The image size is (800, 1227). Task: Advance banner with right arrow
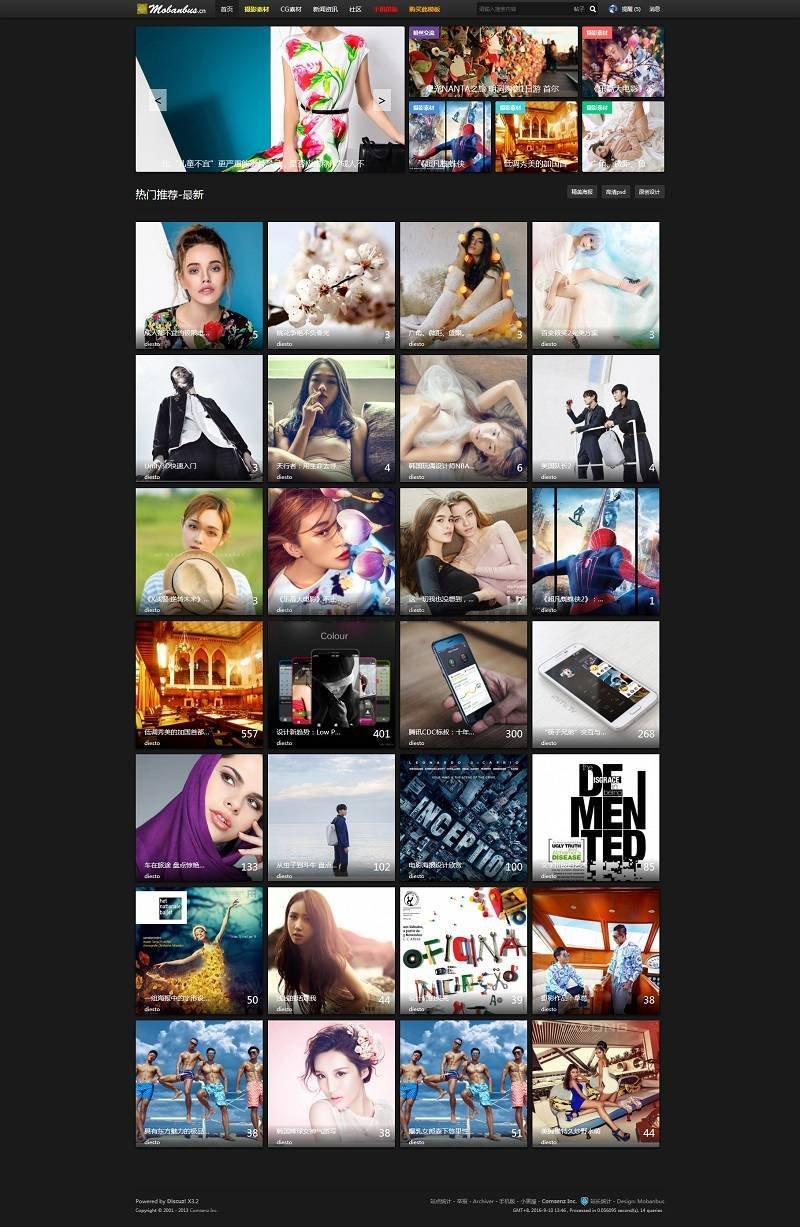tap(382, 100)
